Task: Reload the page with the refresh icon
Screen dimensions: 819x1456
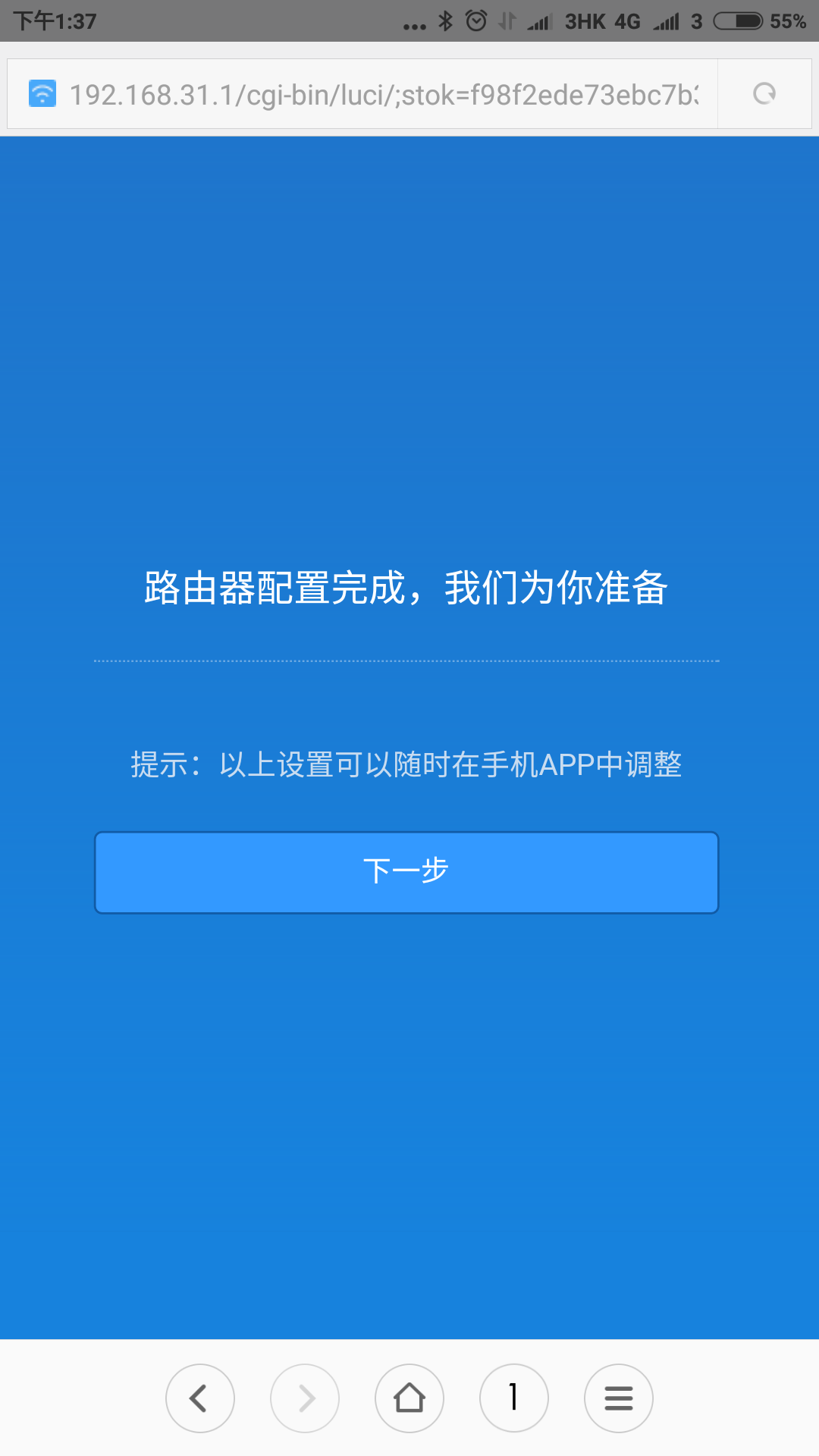Action: (x=764, y=94)
